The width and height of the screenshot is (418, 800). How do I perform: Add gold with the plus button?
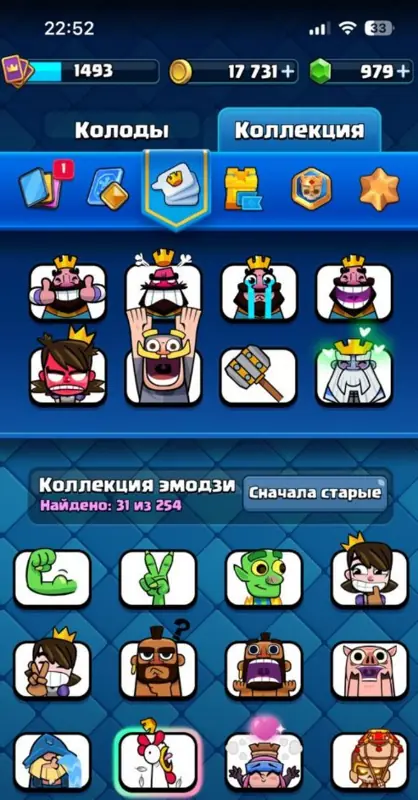point(288,71)
